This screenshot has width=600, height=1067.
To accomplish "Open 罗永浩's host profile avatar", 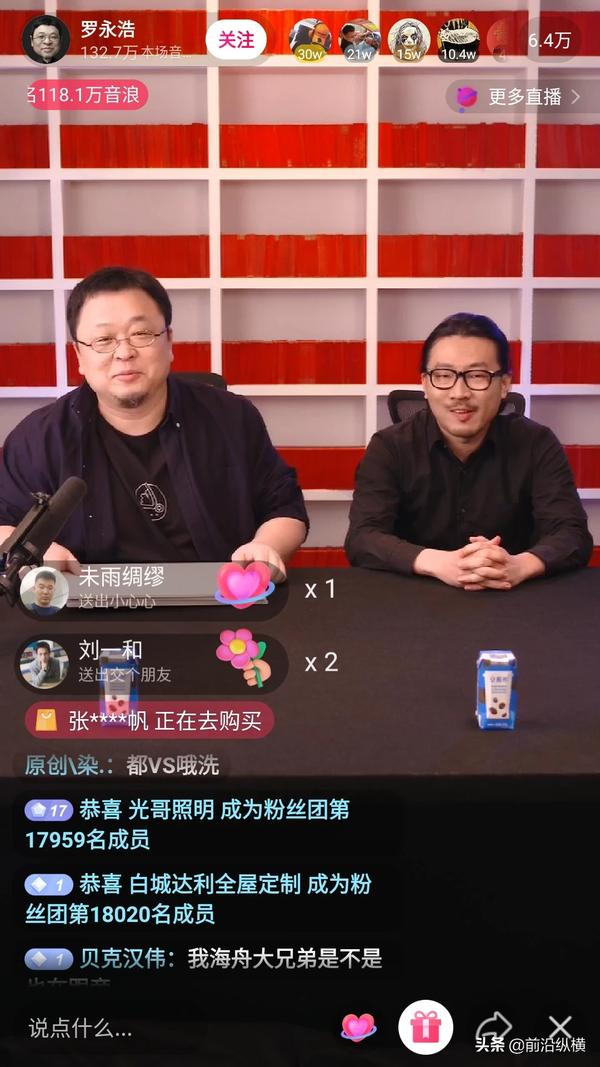I will tap(46, 40).
